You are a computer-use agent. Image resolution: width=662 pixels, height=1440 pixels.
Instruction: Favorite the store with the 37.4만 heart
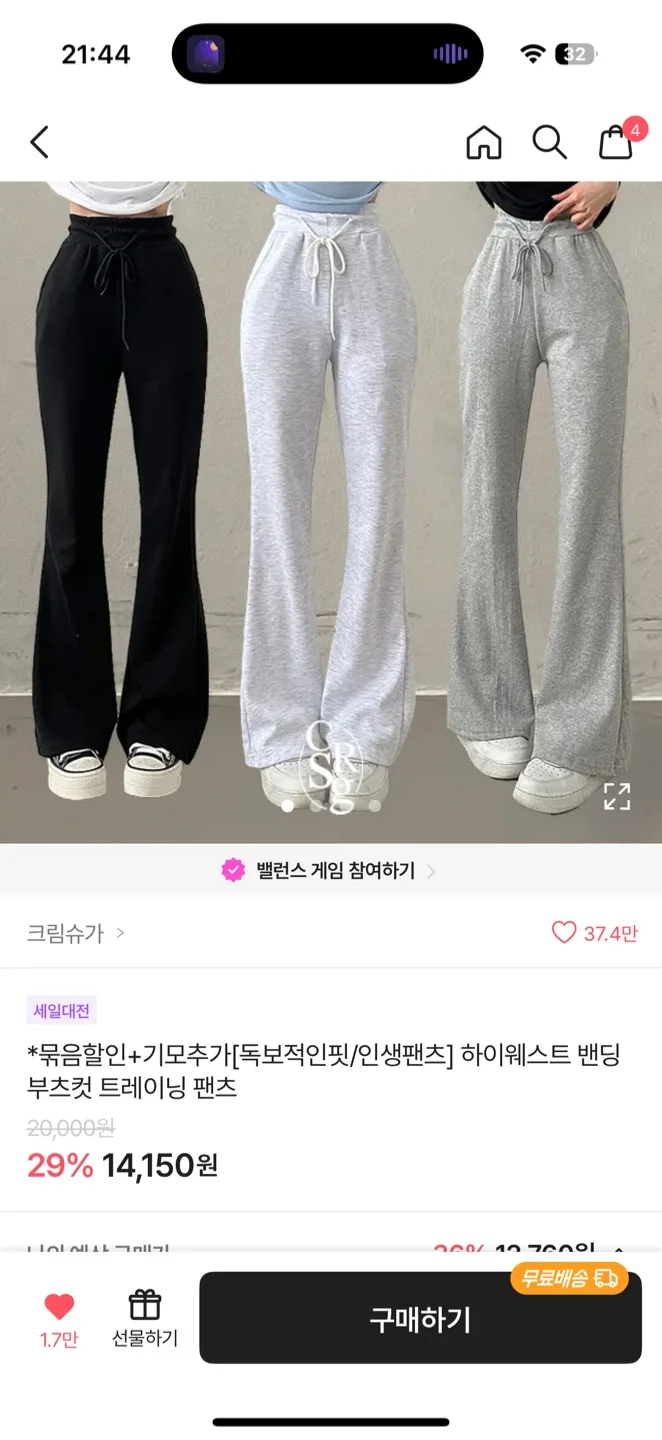click(x=594, y=933)
